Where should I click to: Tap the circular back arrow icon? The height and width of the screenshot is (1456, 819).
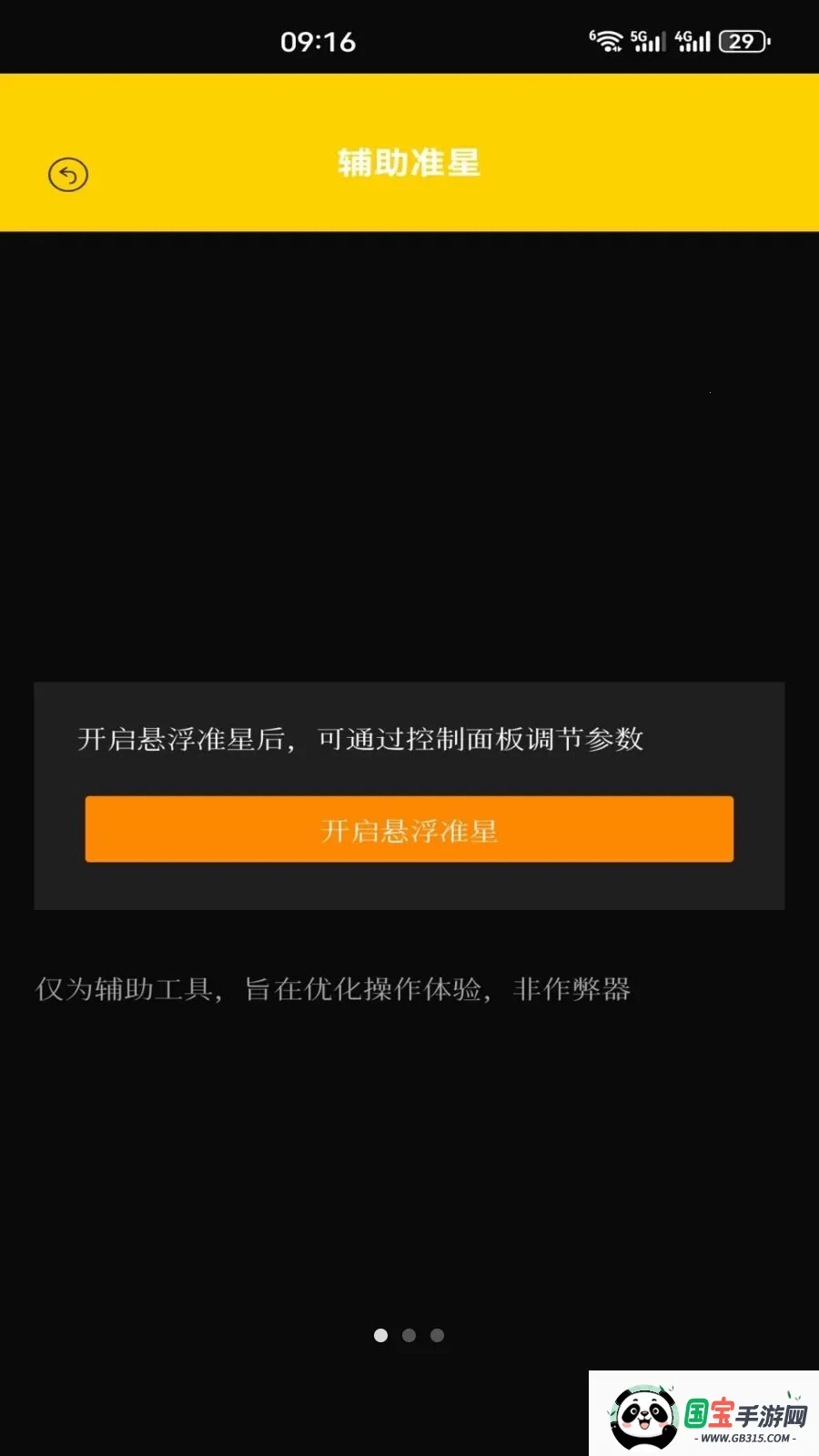pos(68,175)
